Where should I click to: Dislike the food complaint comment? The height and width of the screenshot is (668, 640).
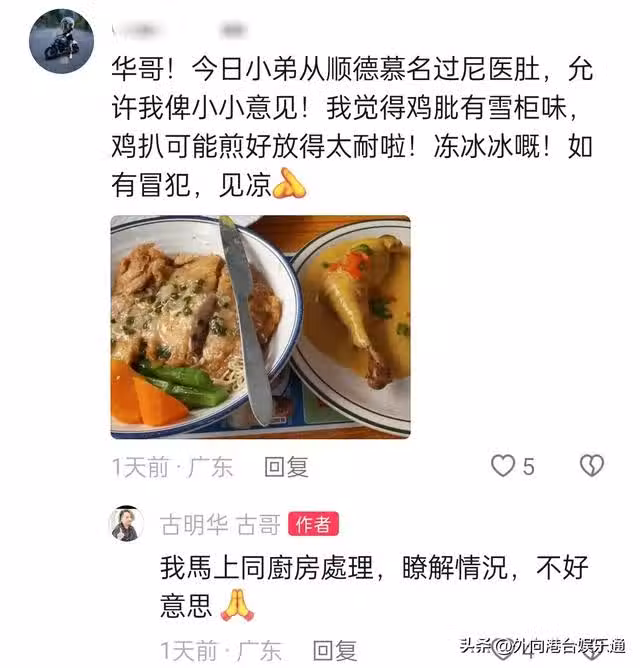click(591, 466)
